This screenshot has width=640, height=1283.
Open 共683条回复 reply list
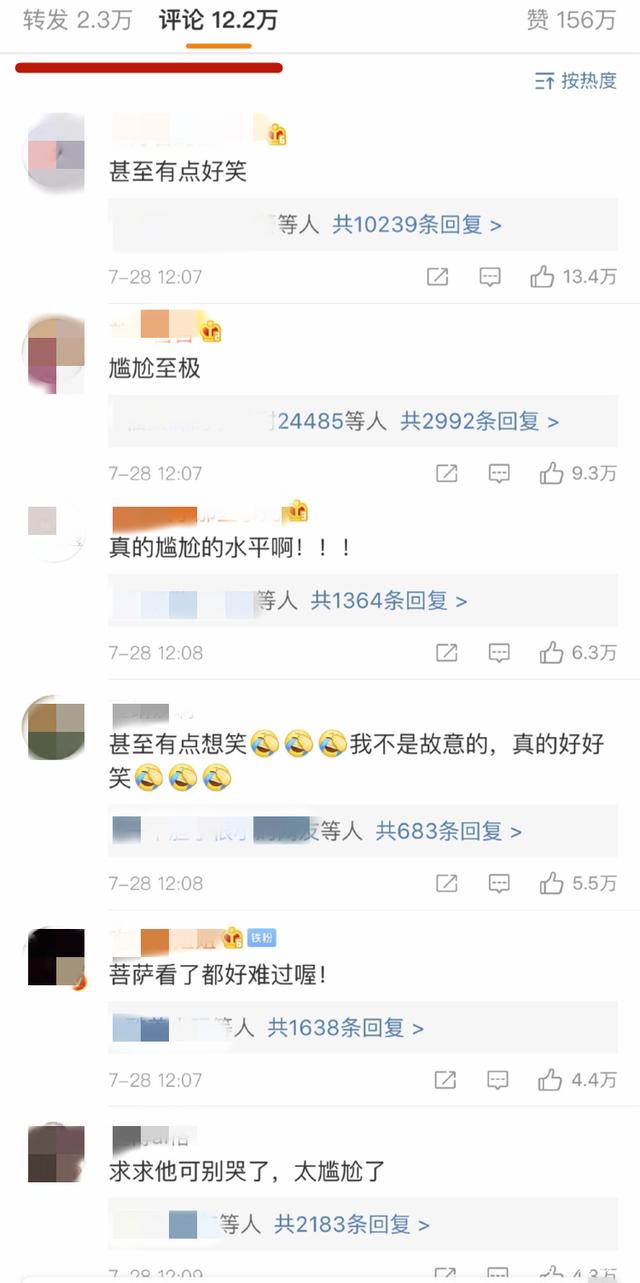[x=449, y=831]
